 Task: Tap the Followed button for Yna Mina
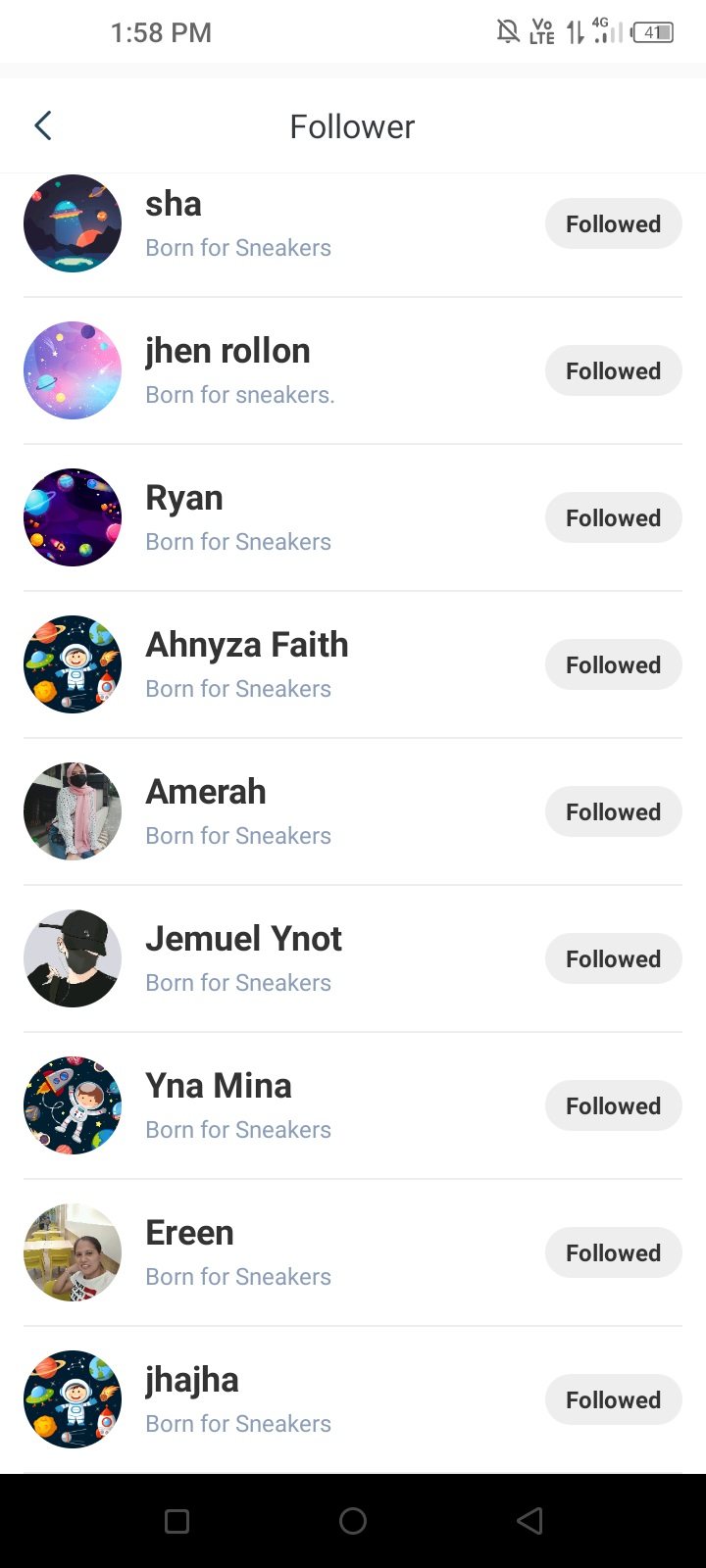[x=613, y=1106]
